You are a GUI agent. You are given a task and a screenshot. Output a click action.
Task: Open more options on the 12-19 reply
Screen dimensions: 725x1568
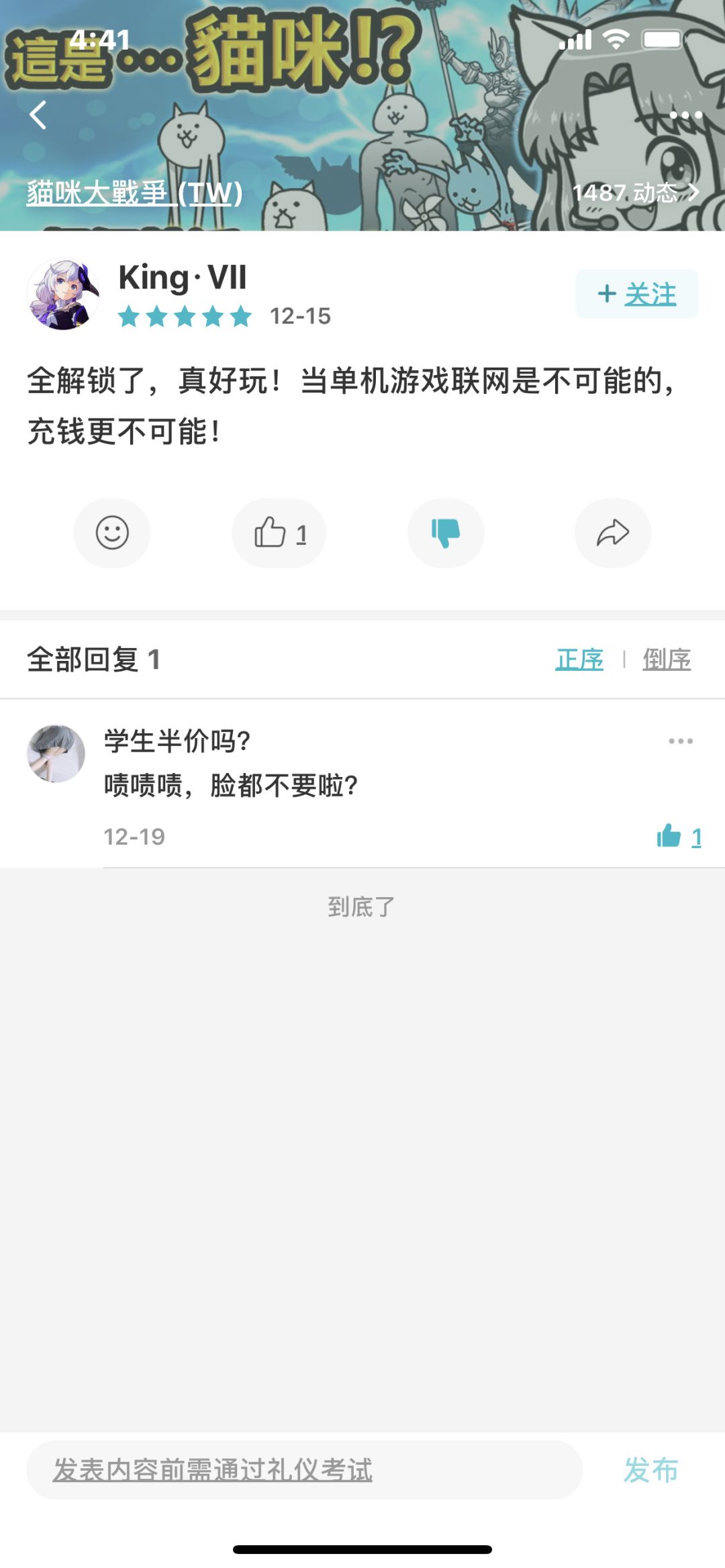point(681,741)
